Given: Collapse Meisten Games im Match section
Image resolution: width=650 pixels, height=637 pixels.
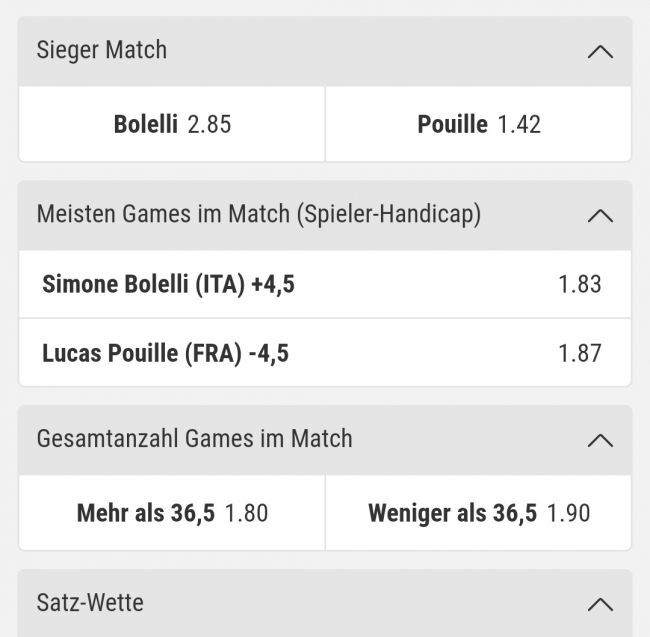Looking at the screenshot, I should pos(600,215).
